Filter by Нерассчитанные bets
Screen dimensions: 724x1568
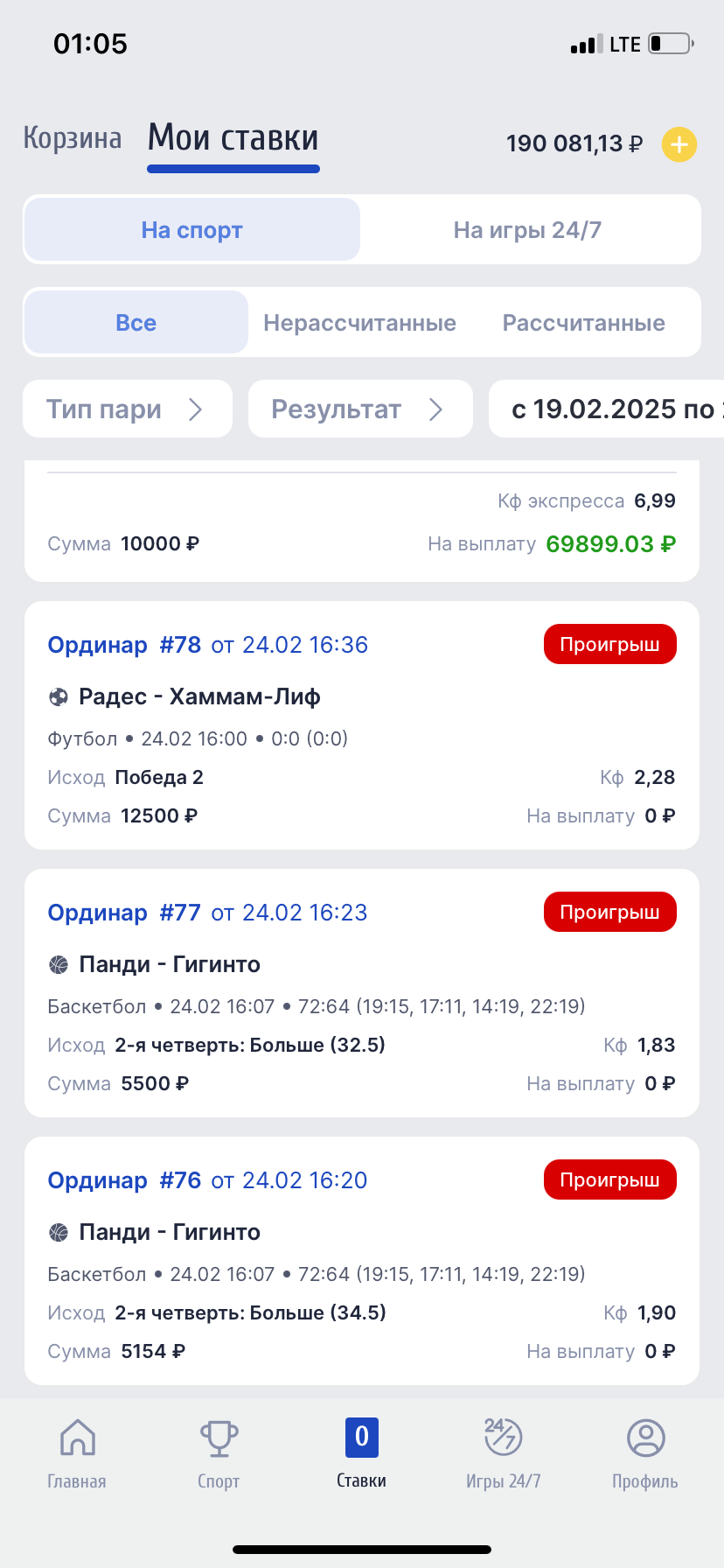pos(360,323)
